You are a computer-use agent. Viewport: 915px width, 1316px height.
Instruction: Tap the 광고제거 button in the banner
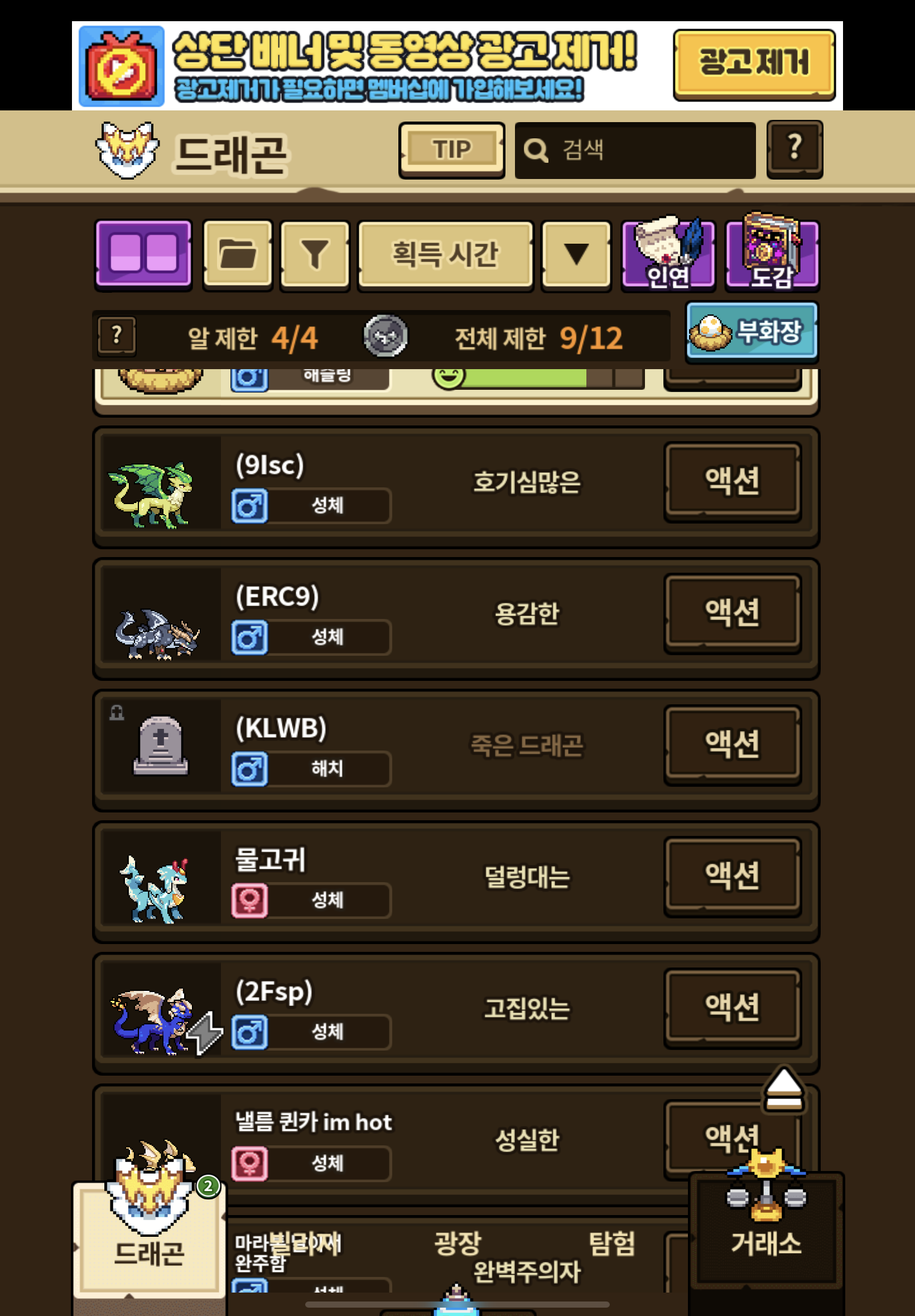click(x=753, y=64)
